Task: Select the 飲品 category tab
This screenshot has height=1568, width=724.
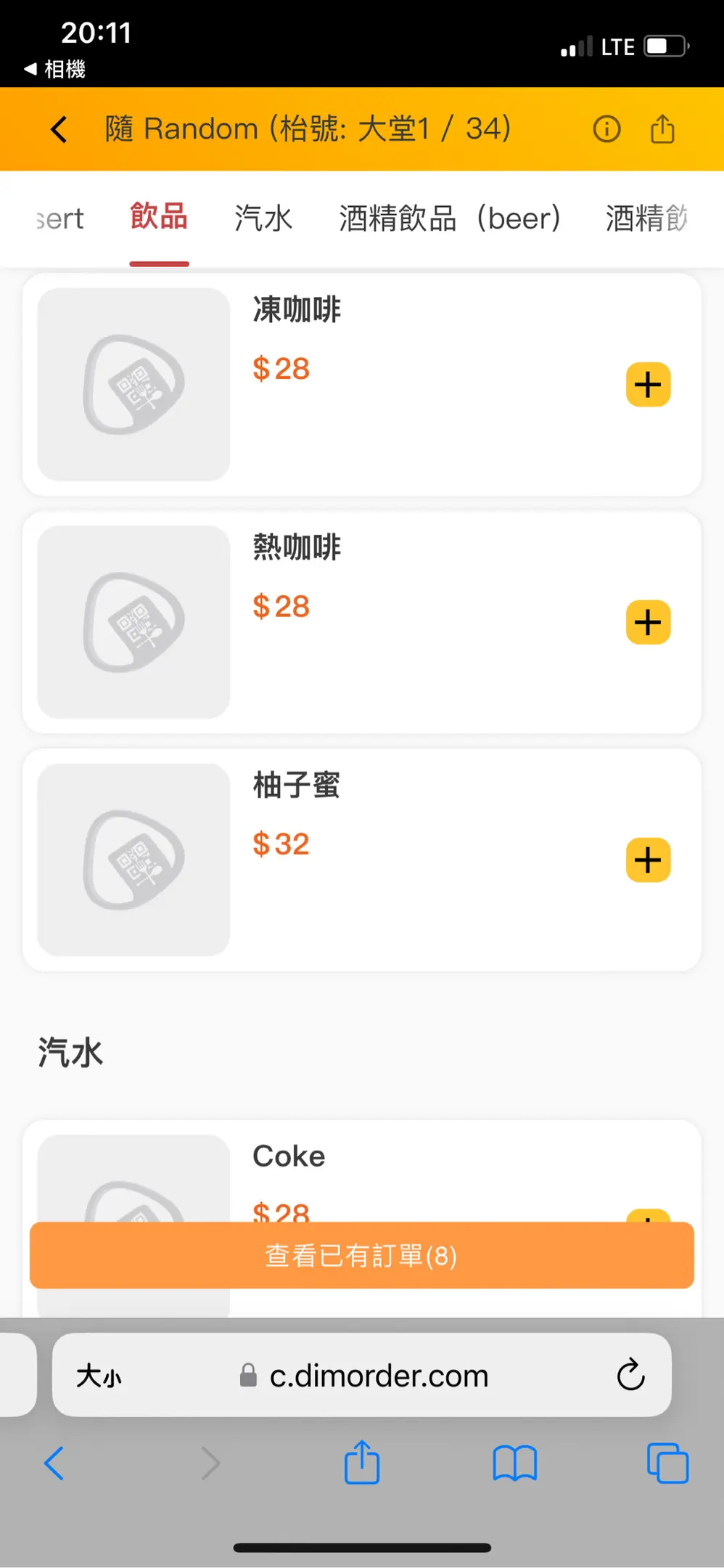Action: pyautogui.click(x=159, y=217)
